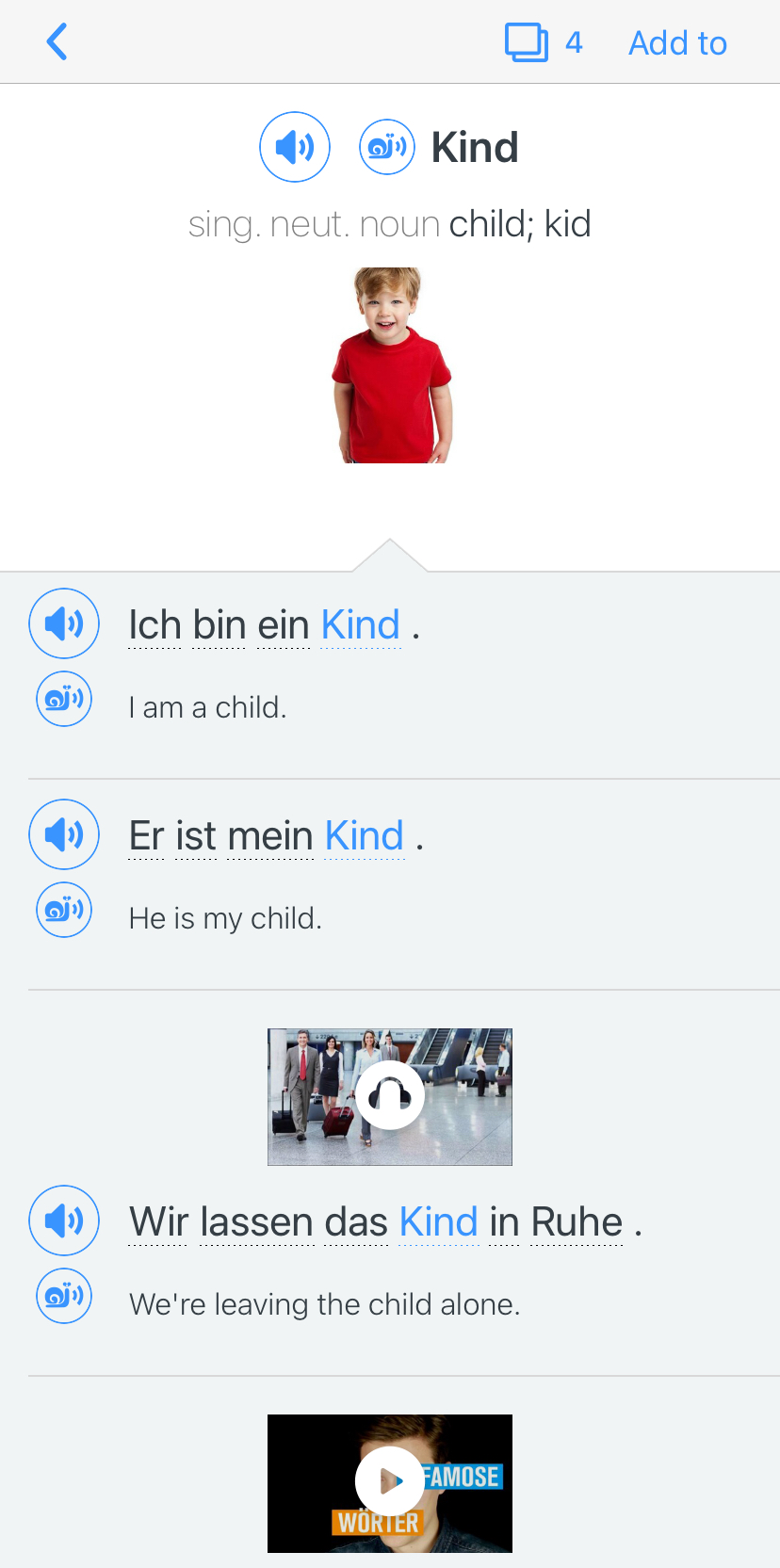Play slow audio for "Er ist mein Kind"
Screen dimensions: 780x1568
(64, 910)
